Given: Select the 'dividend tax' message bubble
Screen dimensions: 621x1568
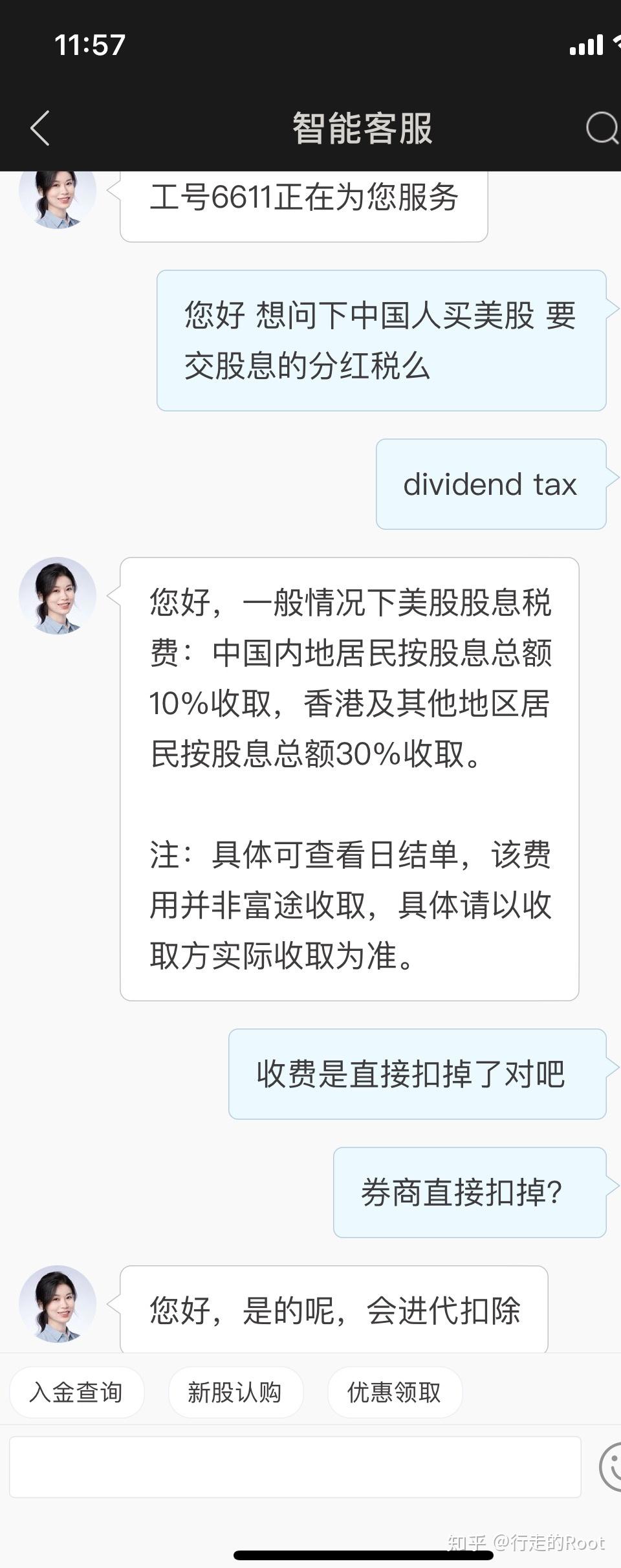Looking at the screenshot, I should click(490, 484).
